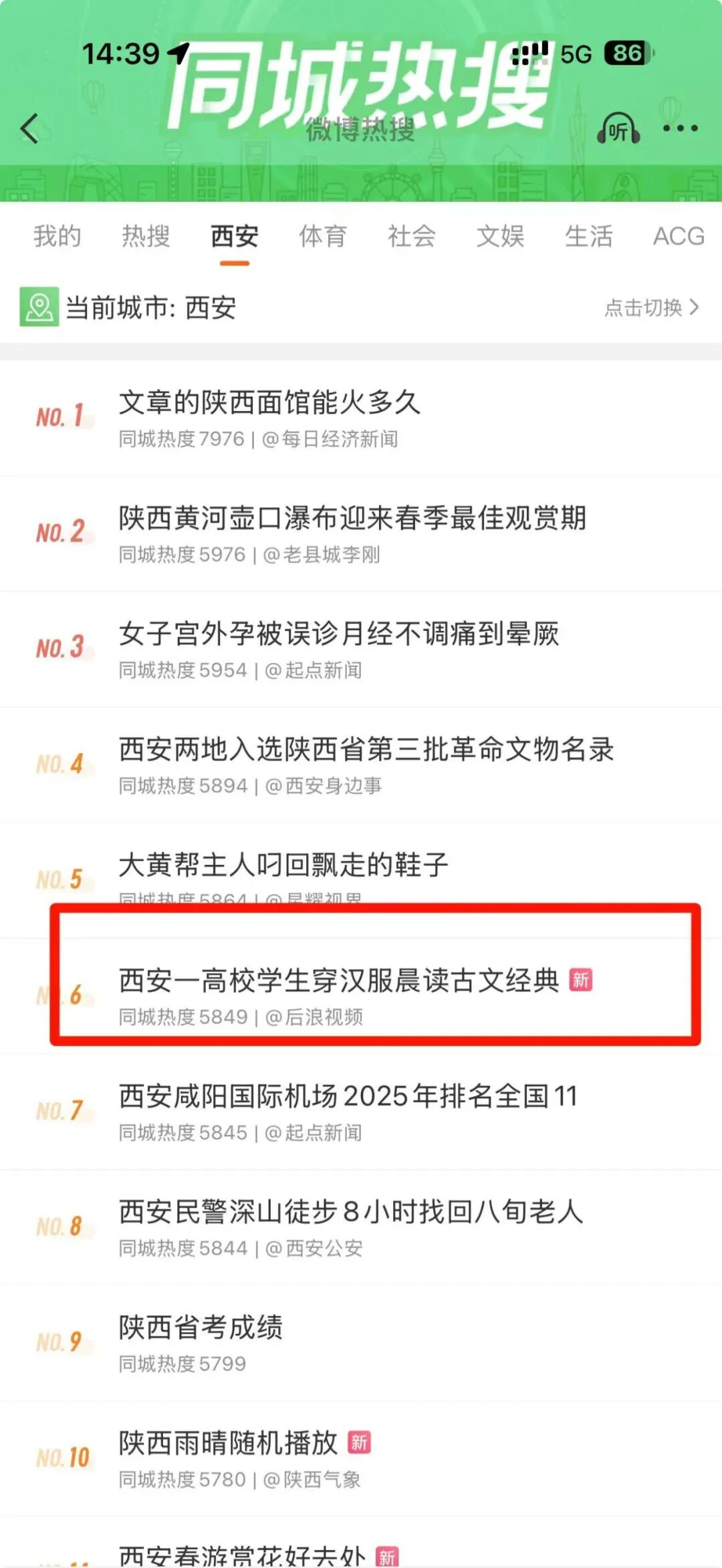Tap 点击切换 to change city
This screenshot has width=722, height=1568.
pyautogui.click(x=651, y=307)
